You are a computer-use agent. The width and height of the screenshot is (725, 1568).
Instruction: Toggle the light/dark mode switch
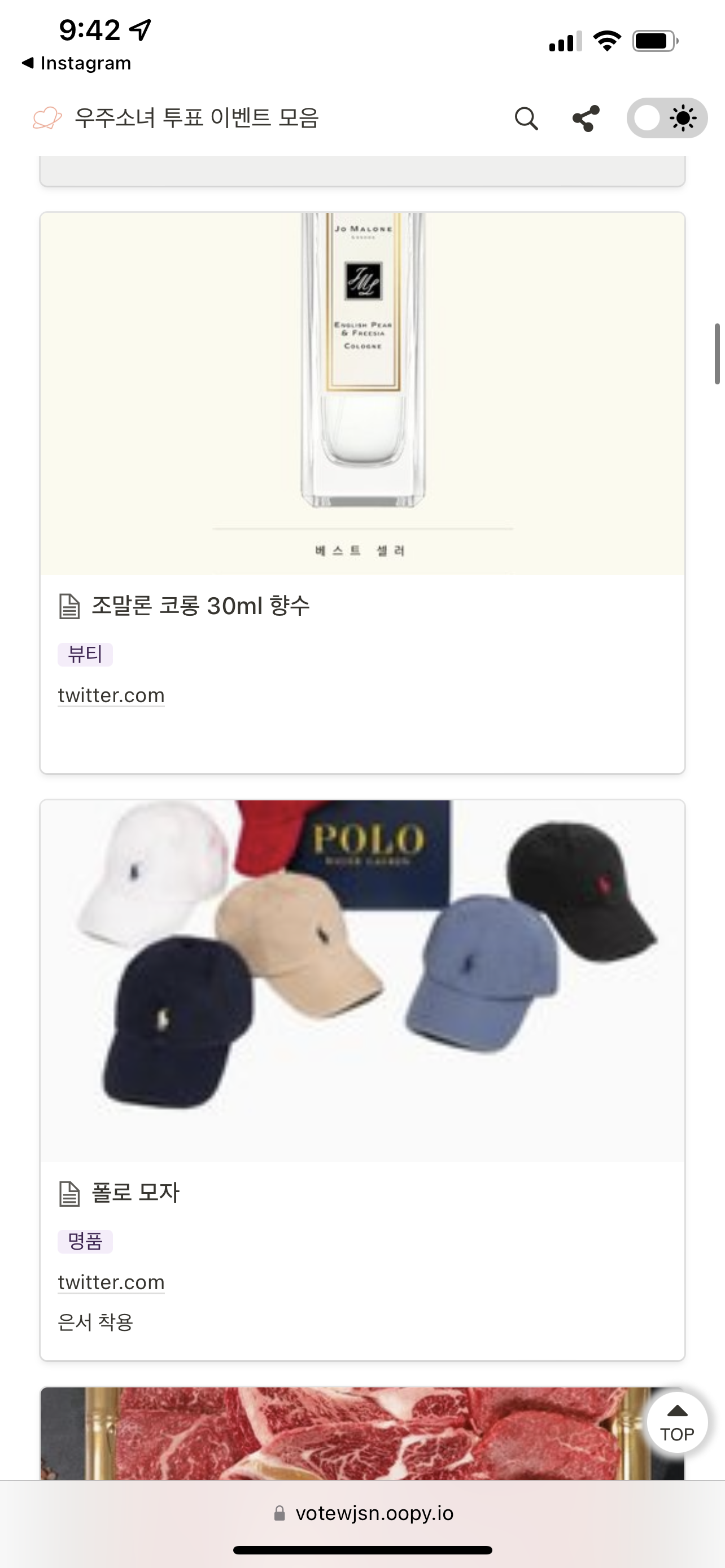tap(667, 118)
